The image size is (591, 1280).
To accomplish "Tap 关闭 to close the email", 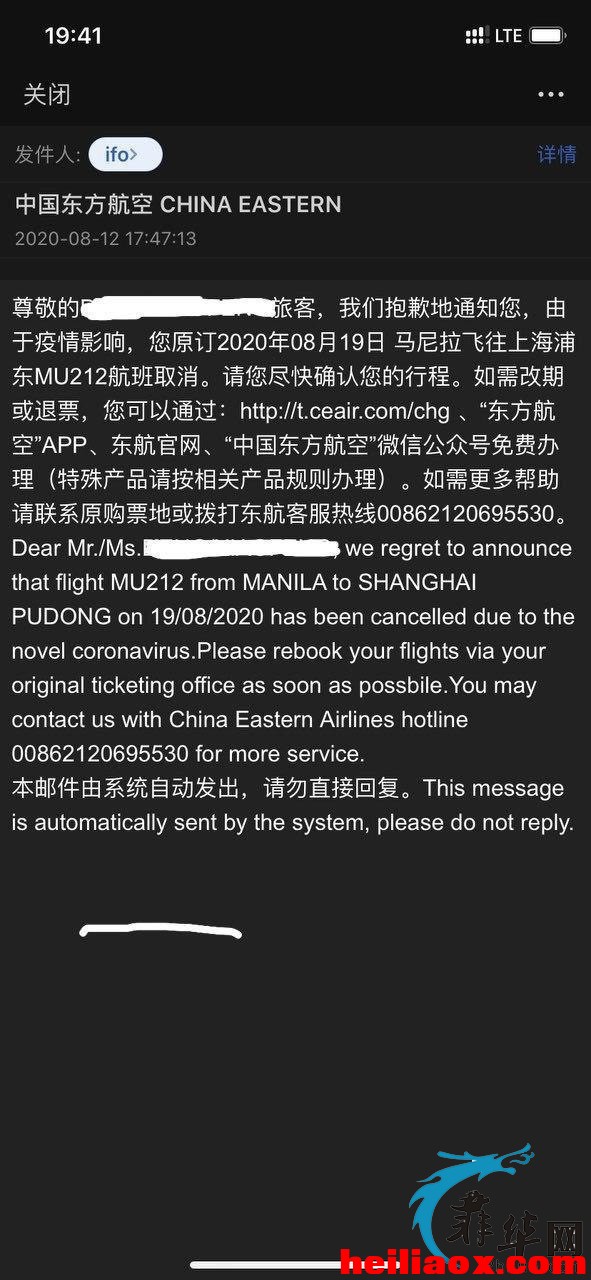I will (x=47, y=95).
